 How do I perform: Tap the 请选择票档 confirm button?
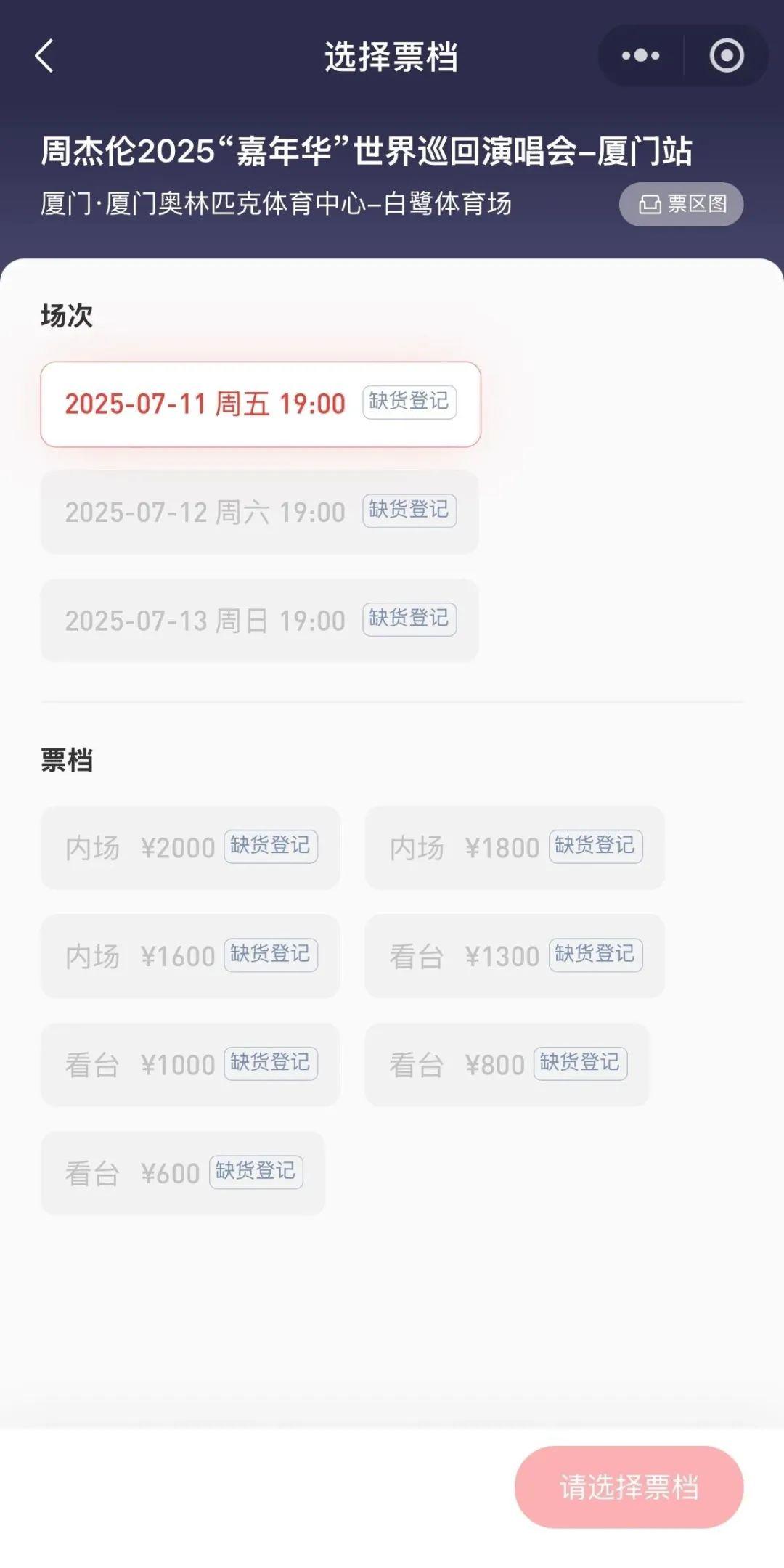[629, 1484]
